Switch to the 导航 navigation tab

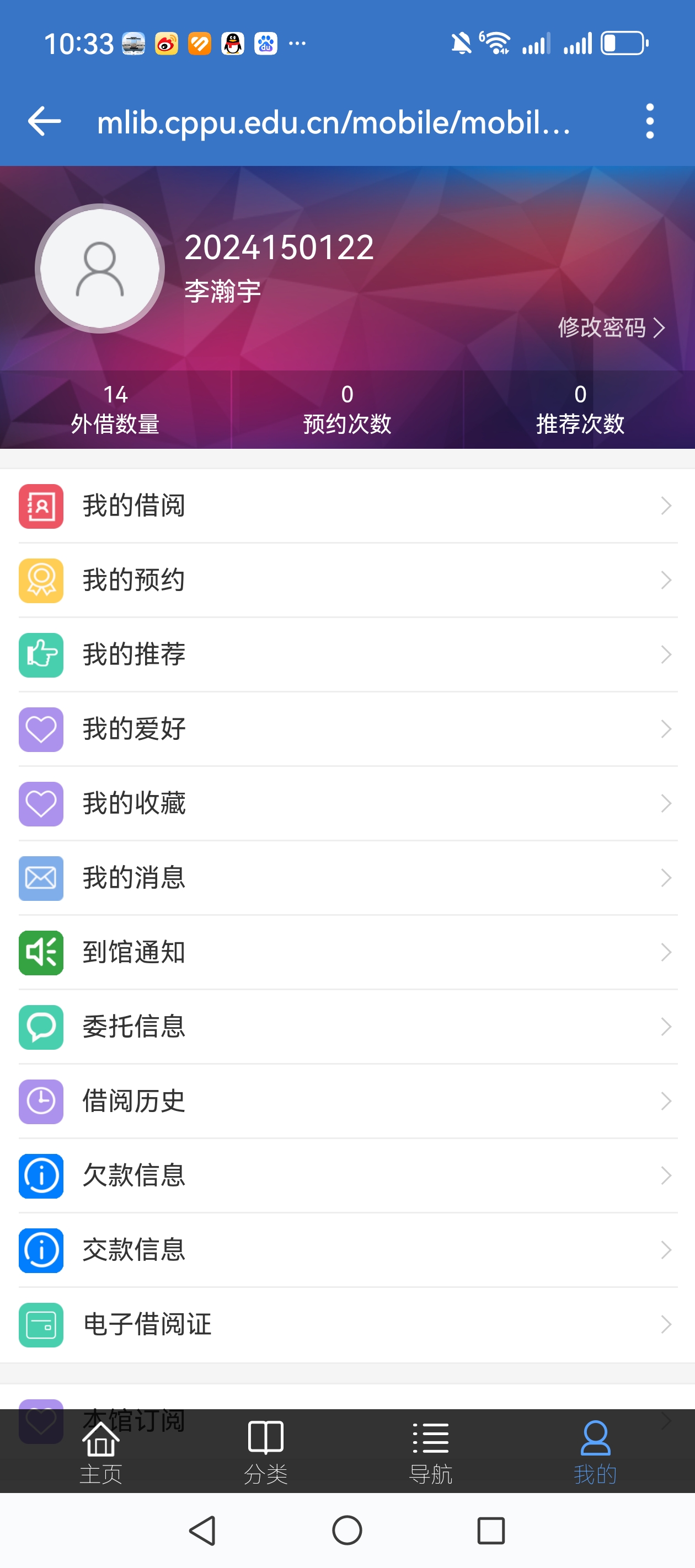[x=431, y=1452]
